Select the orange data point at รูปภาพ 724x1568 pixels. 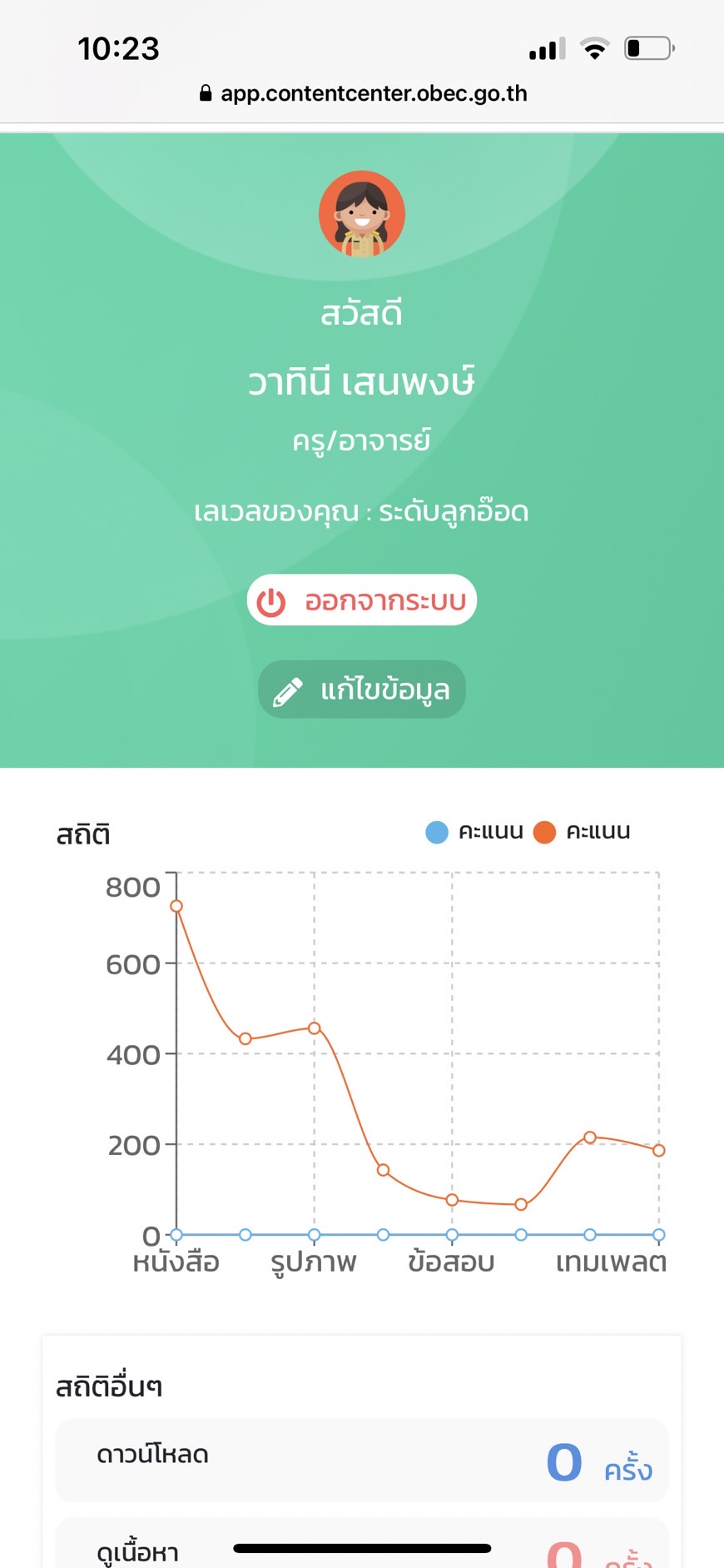point(314,1028)
